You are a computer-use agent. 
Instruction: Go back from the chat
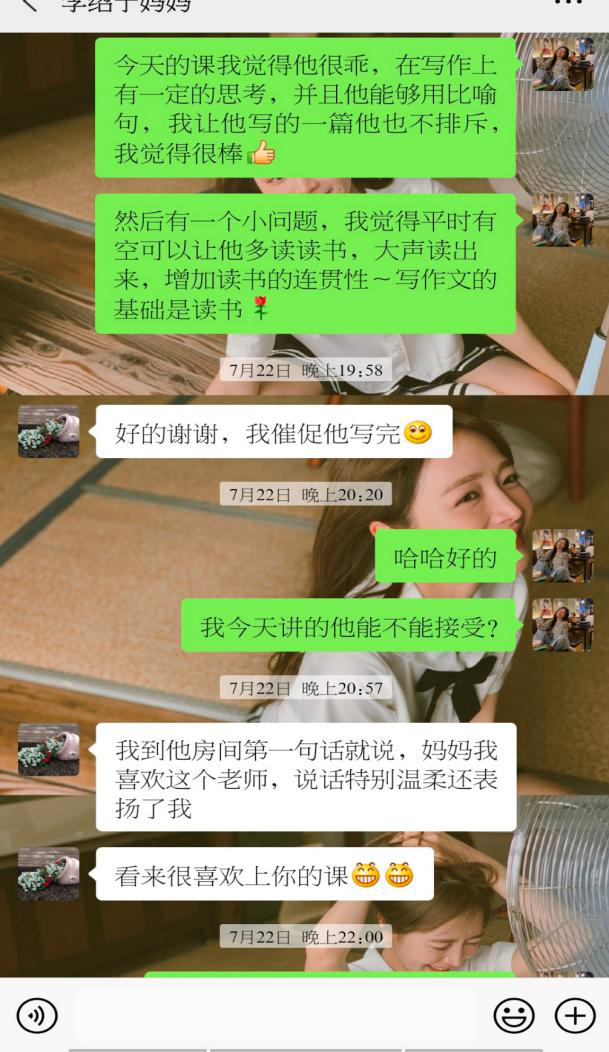pos(28,6)
